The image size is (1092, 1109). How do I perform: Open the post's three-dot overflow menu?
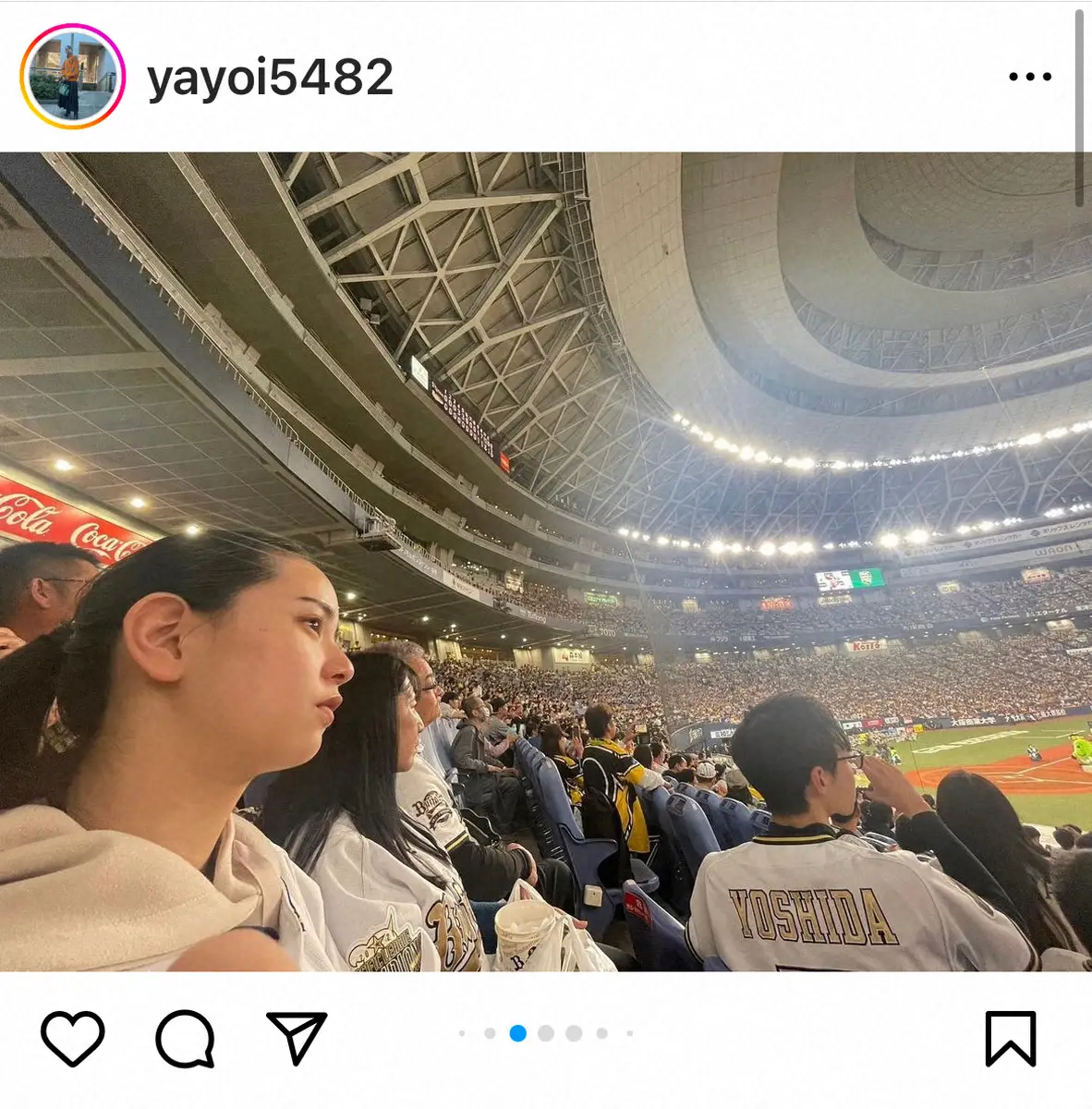1029,77
